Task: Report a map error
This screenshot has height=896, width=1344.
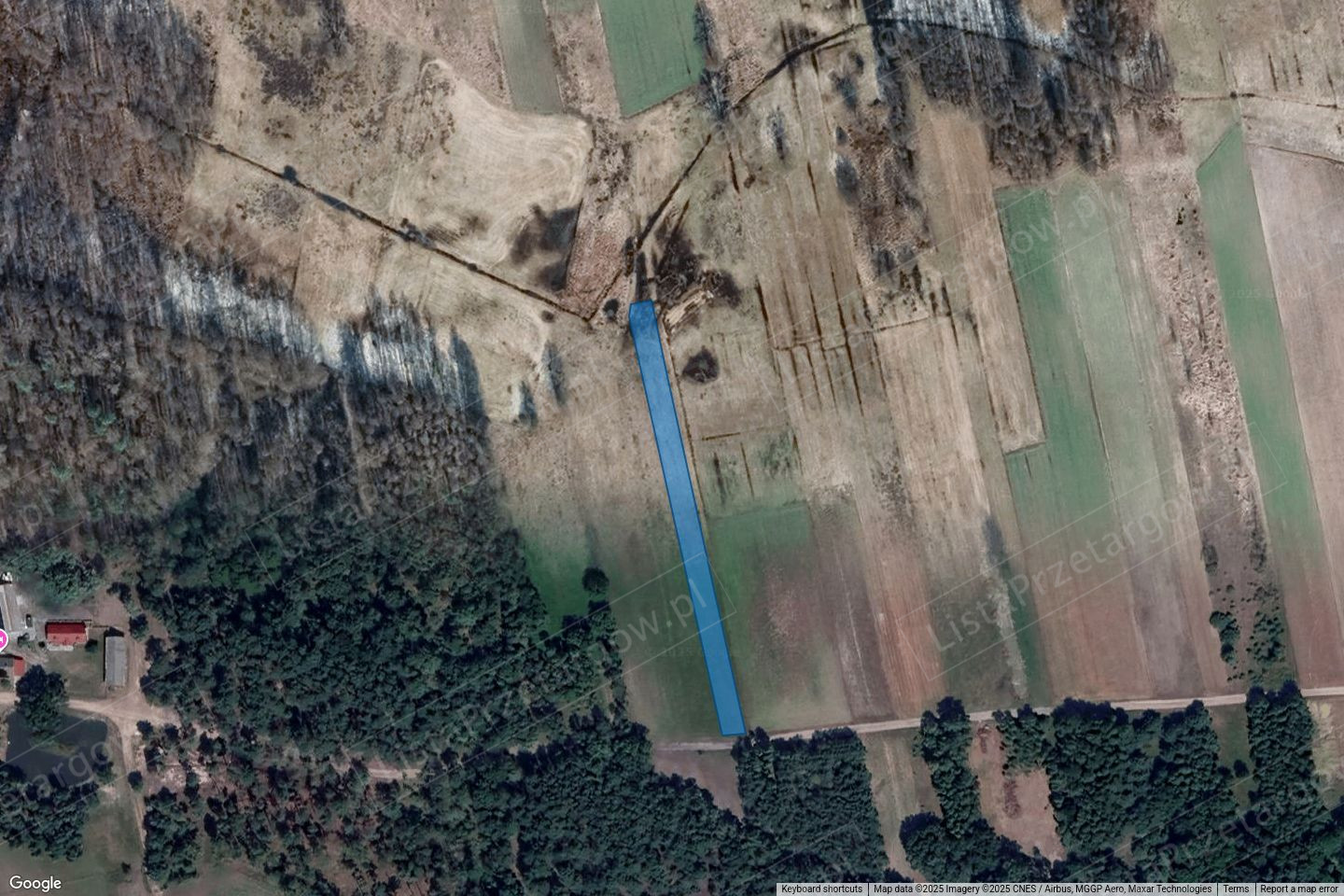Action: (x=1298, y=889)
